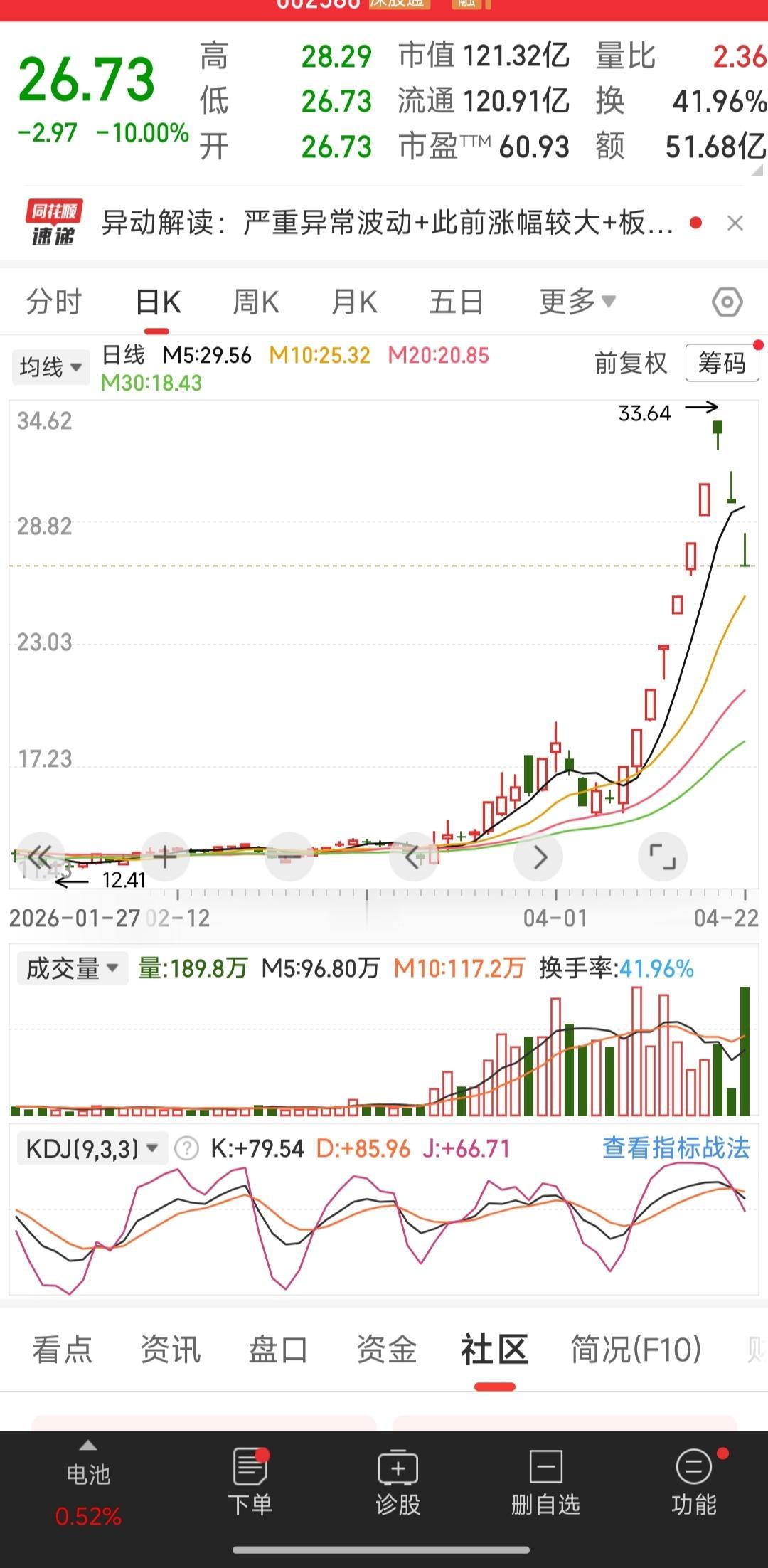768x1568 pixels.
Task: Toggle the 筹码 chip distribution view
Action: (x=722, y=363)
